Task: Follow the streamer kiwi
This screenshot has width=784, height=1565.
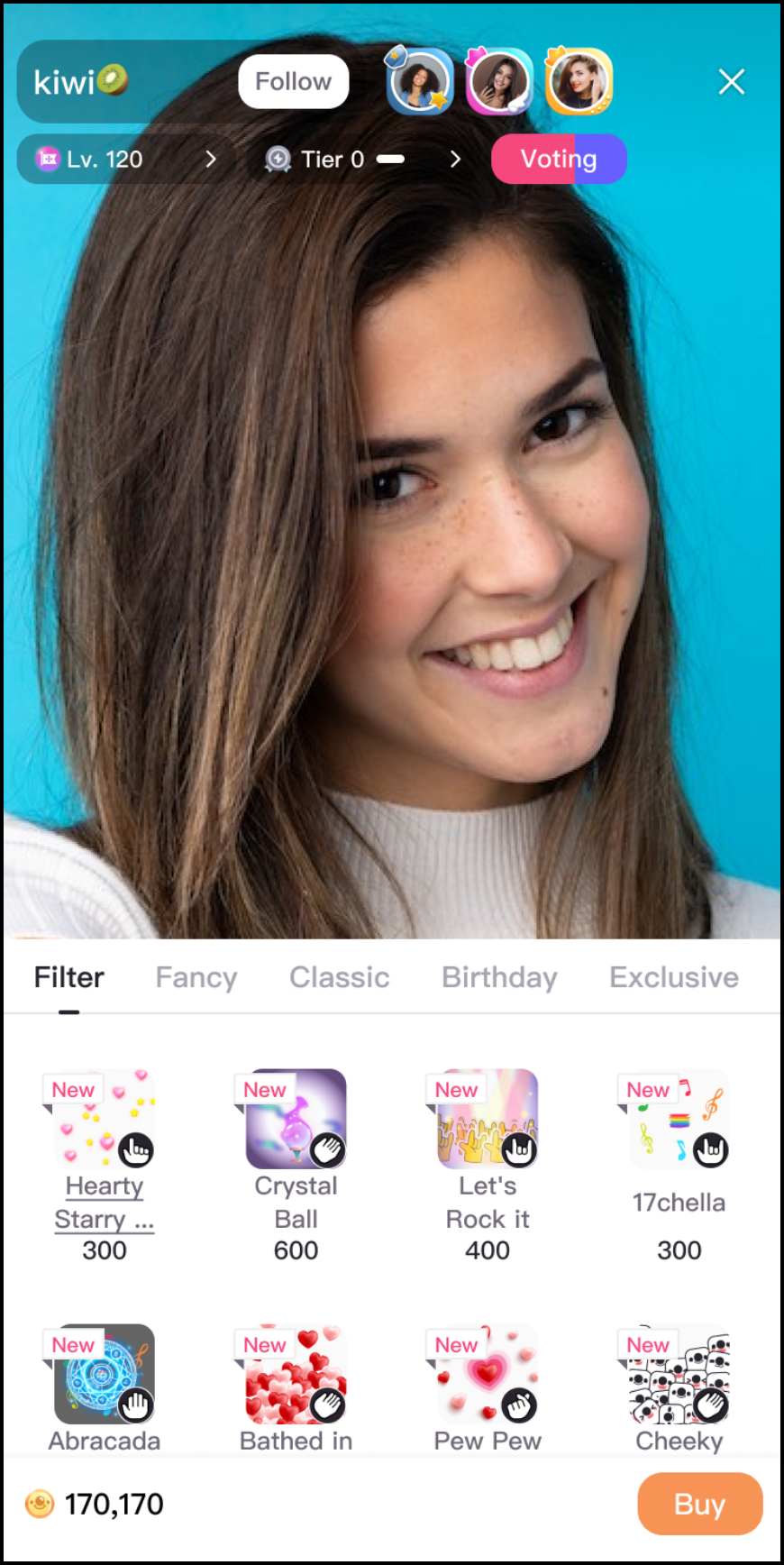Action: point(293,82)
